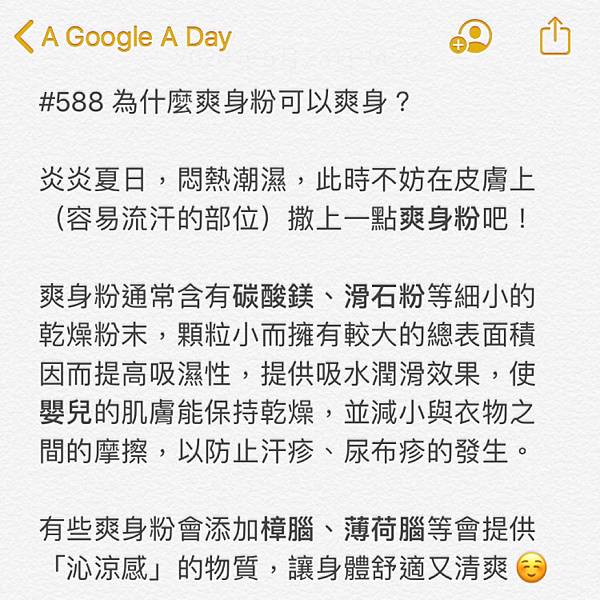Viewport: 600px width, 600px height.
Task: Share this note
Action: pos(554,37)
